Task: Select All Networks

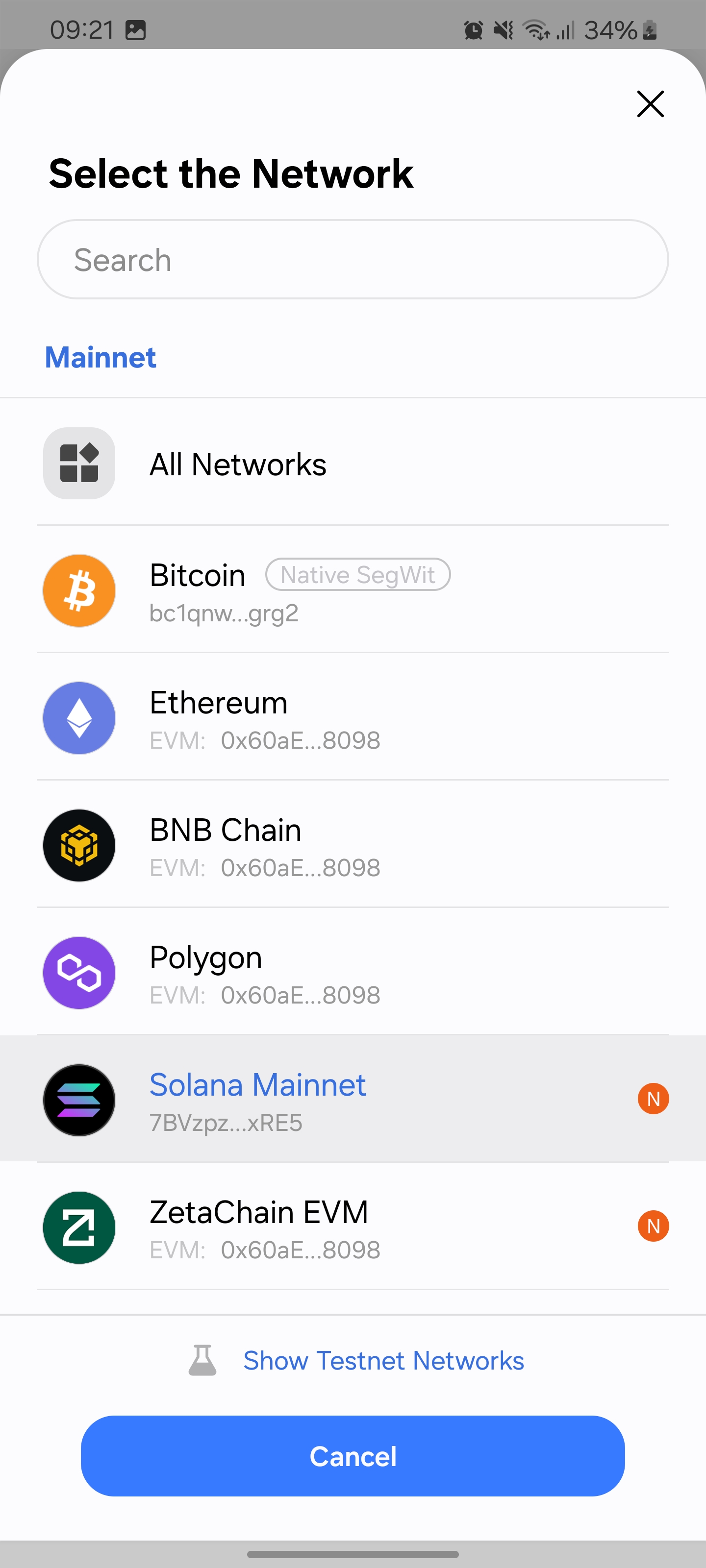Action: (353, 464)
